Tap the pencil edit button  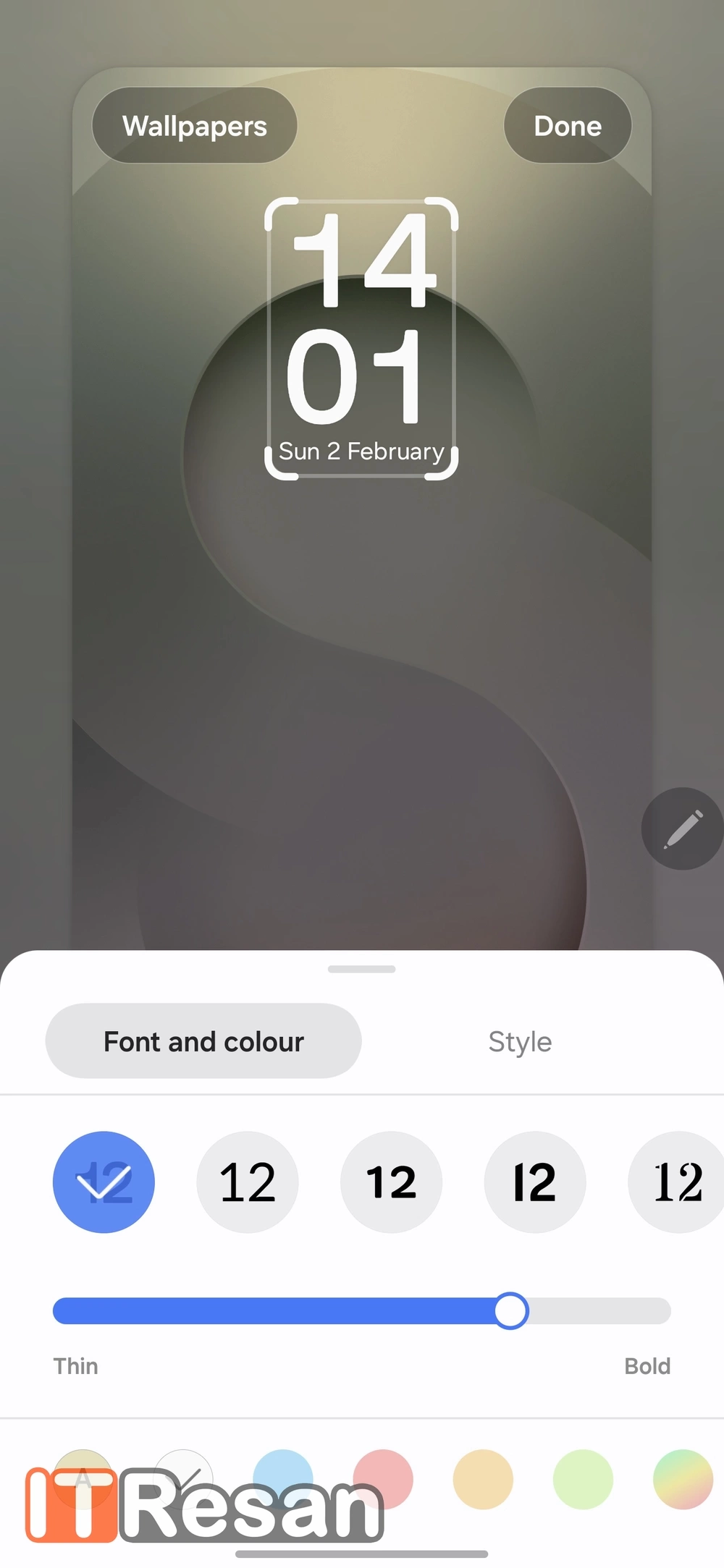[x=682, y=828]
